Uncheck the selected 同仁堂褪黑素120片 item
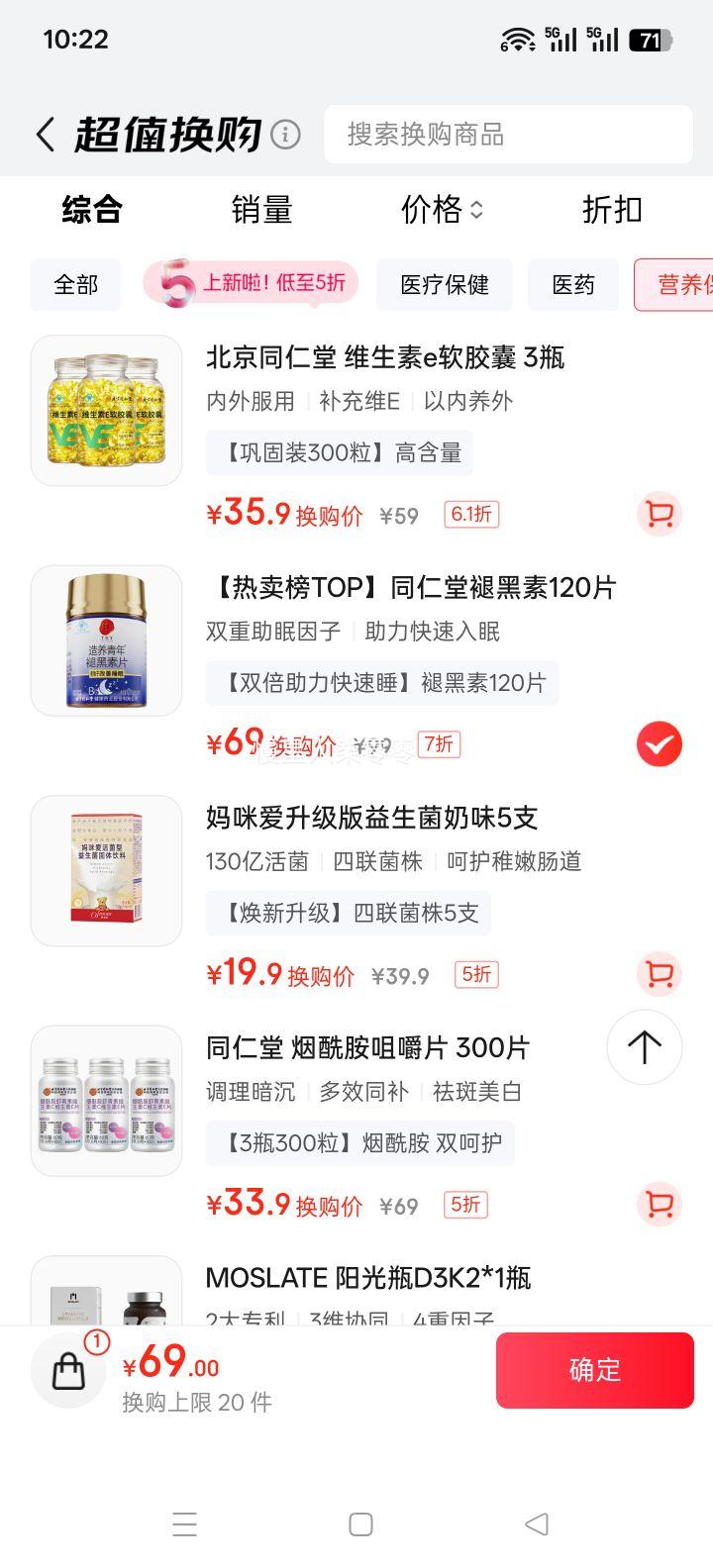The image size is (713, 1568). (x=659, y=744)
